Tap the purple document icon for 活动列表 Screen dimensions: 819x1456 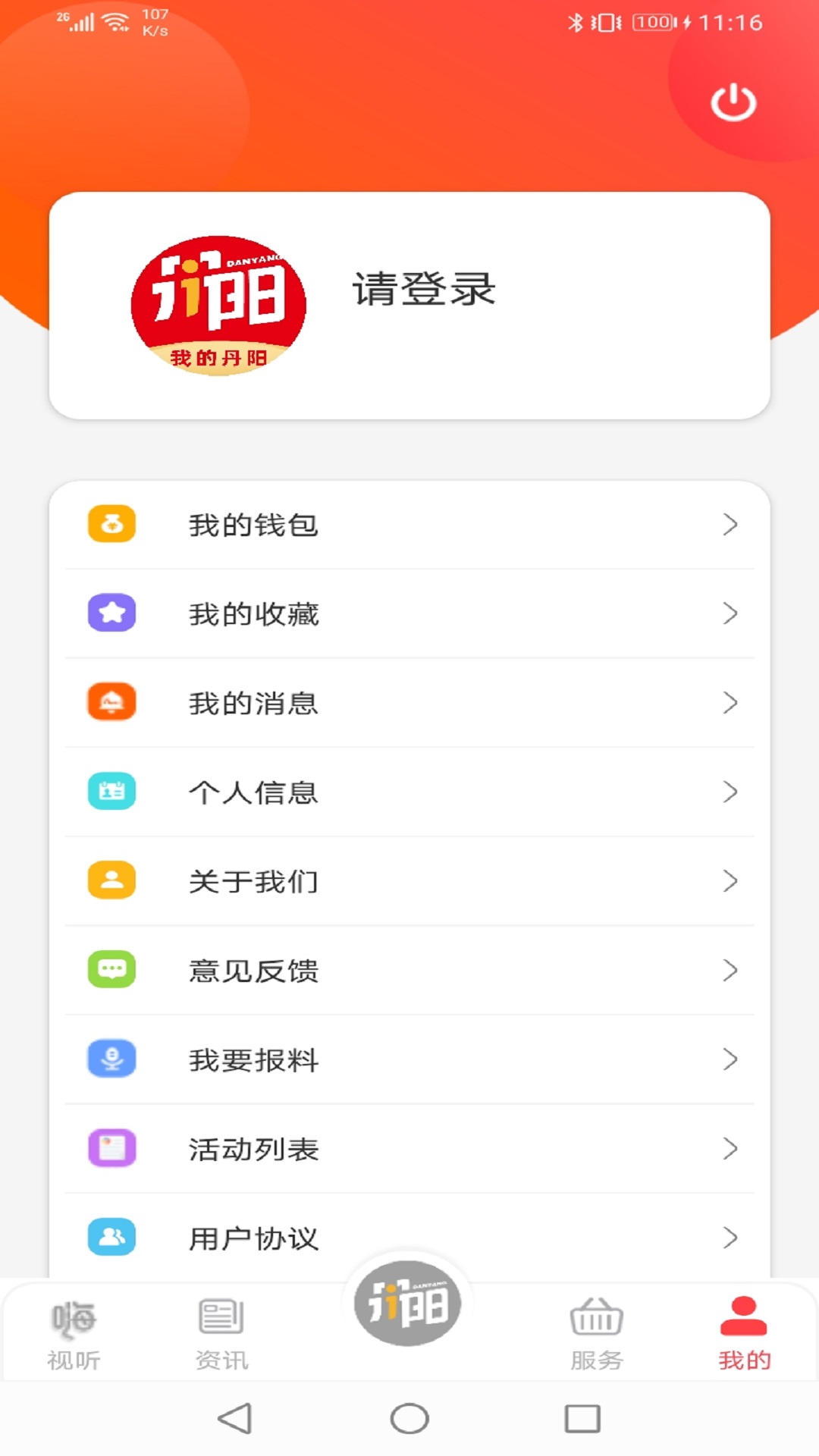click(x=111, y=1149)
